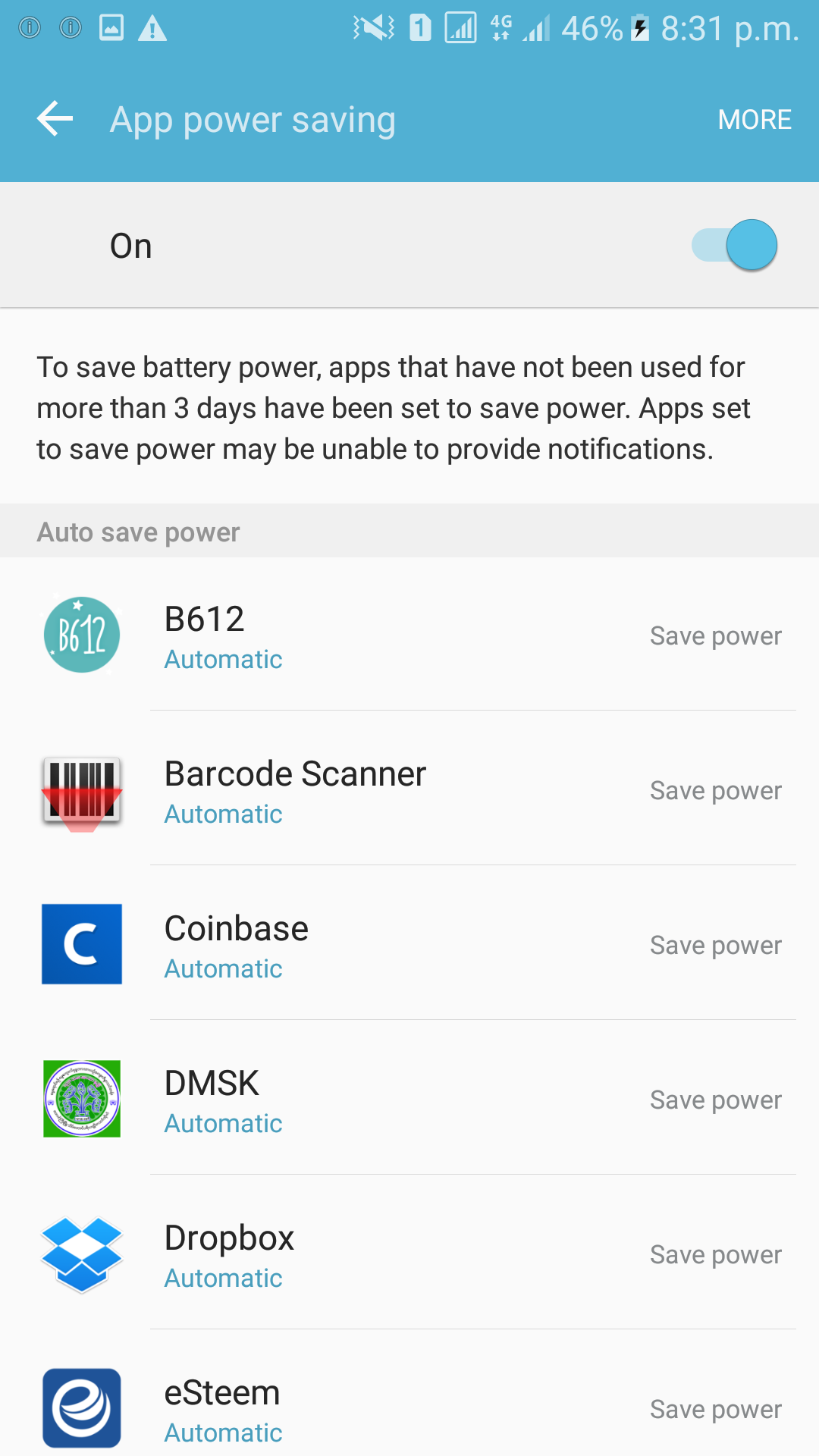819x1456 pixels.
Task: Select the DMSK app icon
Action: pyautogui.click(x=81, y=1100)
